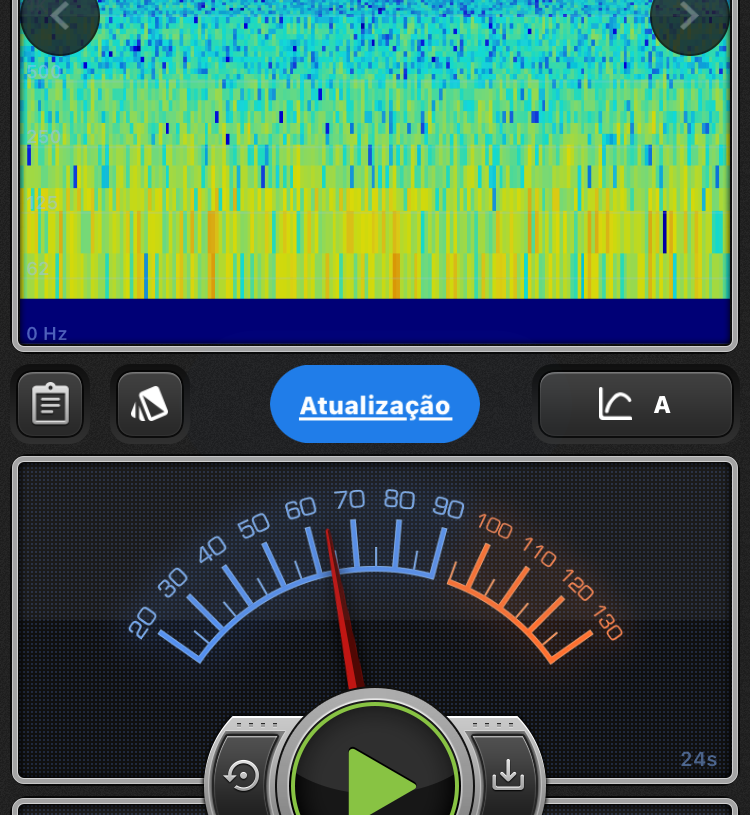Go to the previous spectrogram view
The image size is (750, 815).
[59, 17]
